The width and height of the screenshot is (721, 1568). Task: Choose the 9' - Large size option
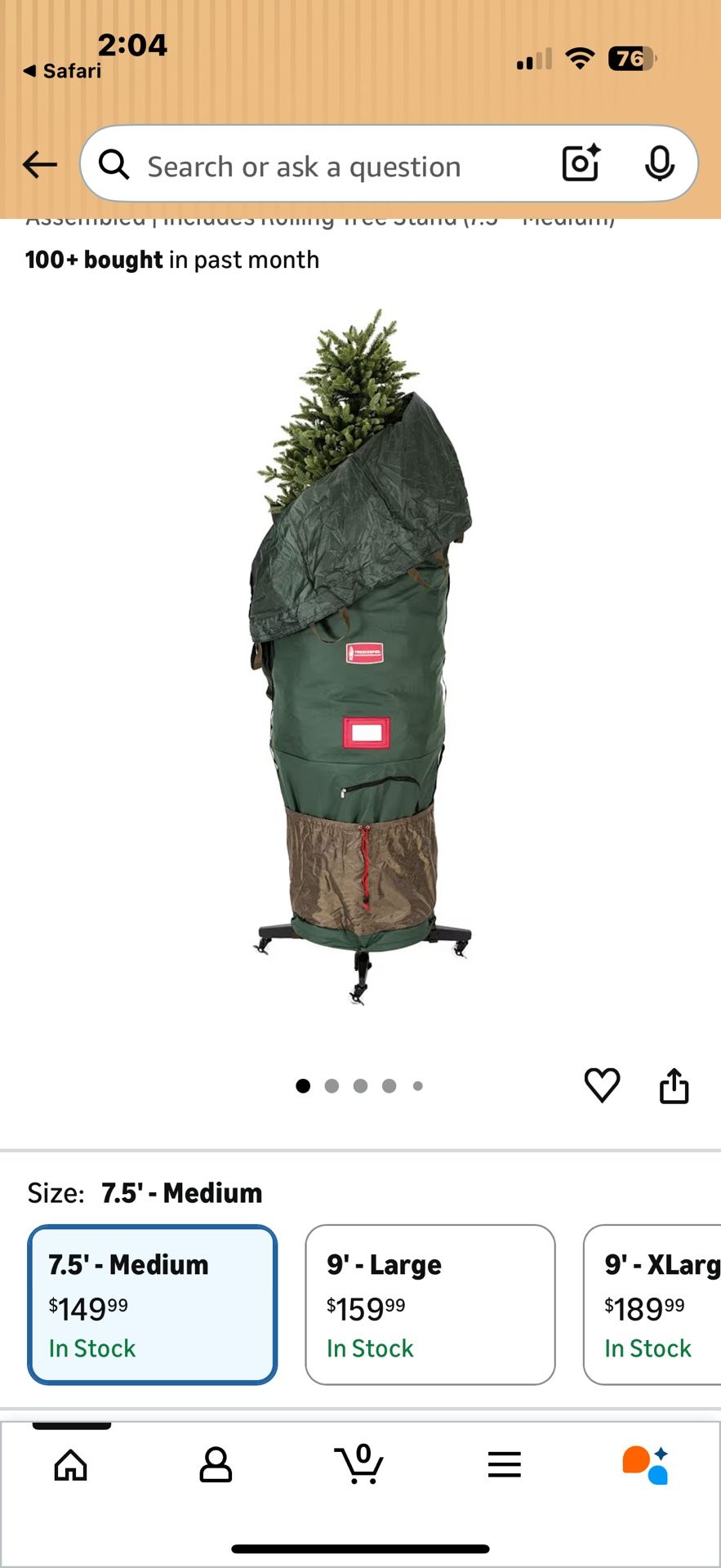[429, 1304]
